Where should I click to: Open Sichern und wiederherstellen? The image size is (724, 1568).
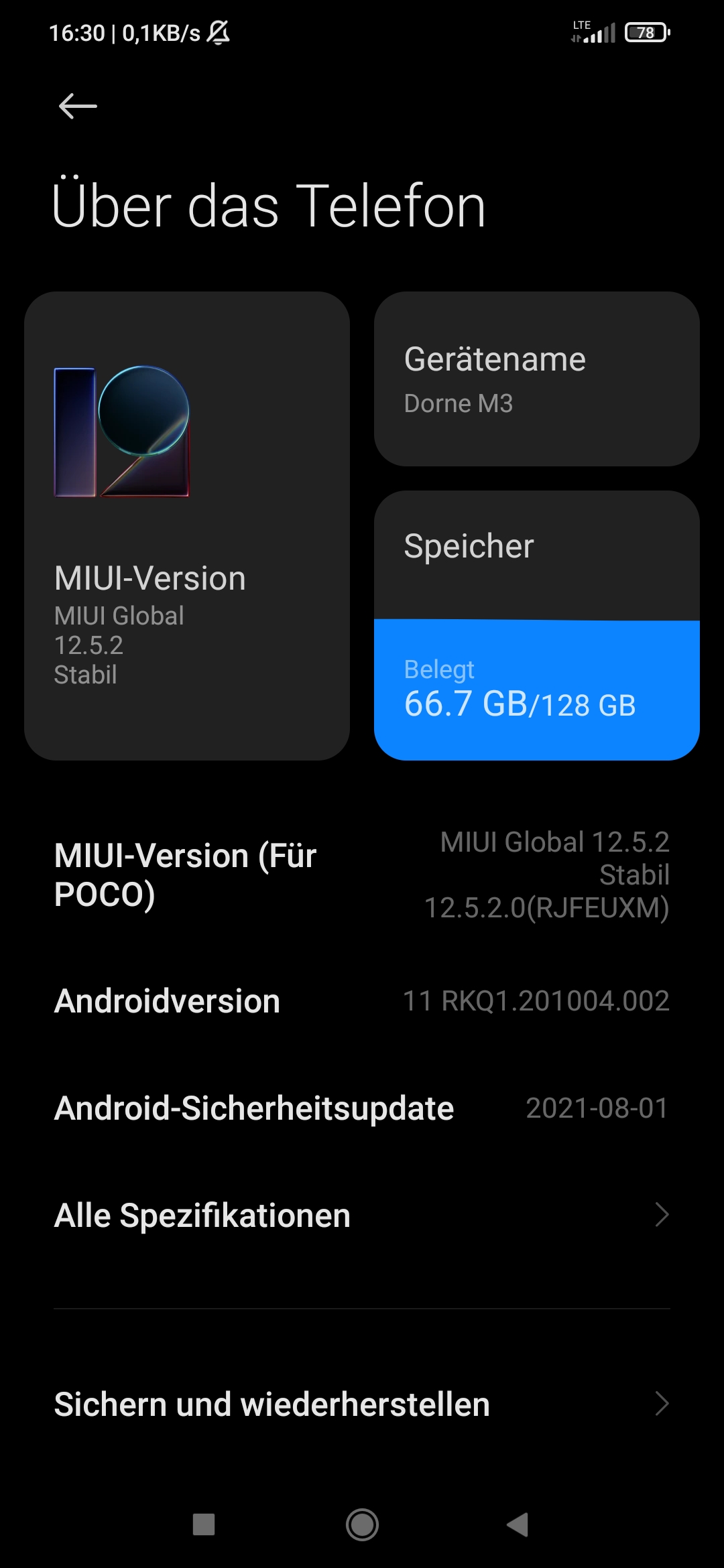pyautogui.click(x=362, y=1404)
